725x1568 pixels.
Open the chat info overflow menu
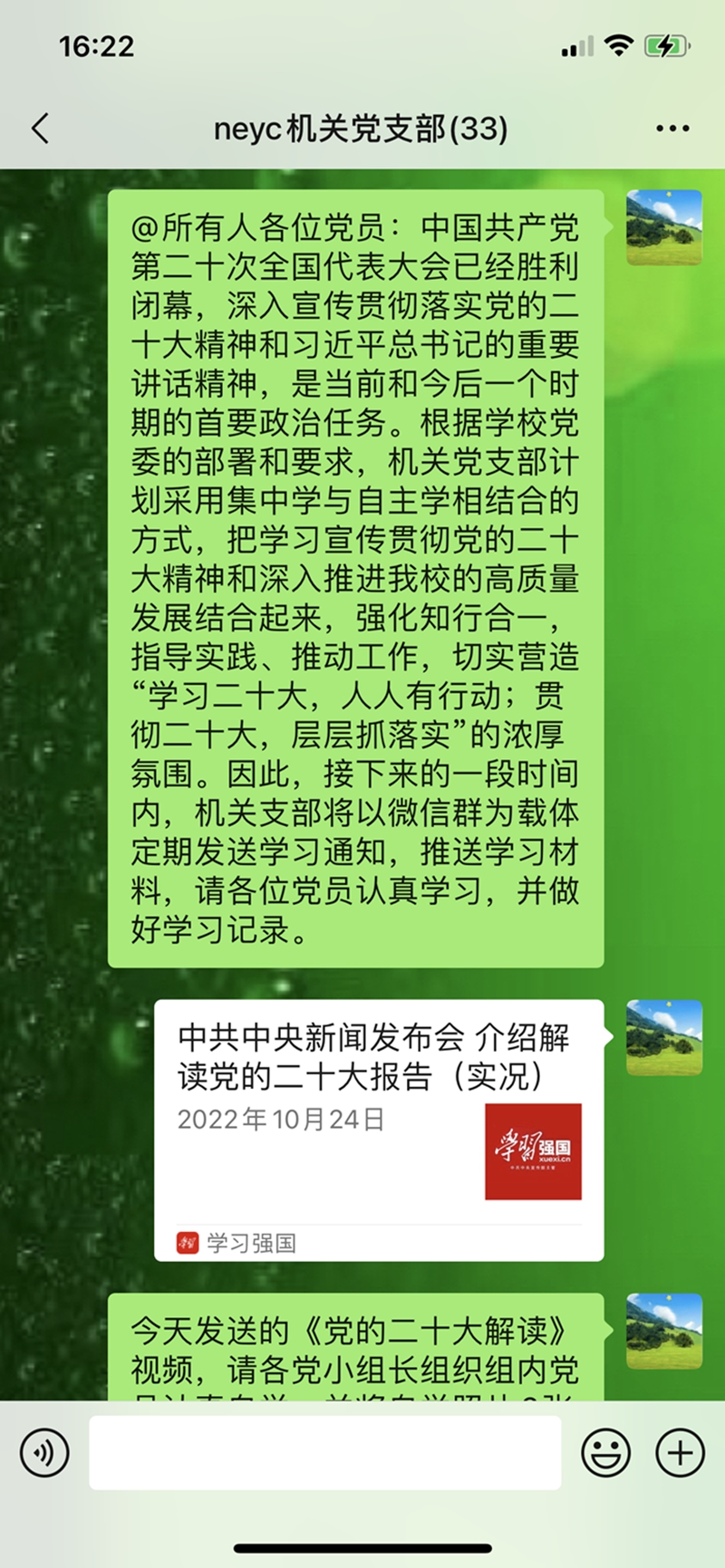(672, 129)
